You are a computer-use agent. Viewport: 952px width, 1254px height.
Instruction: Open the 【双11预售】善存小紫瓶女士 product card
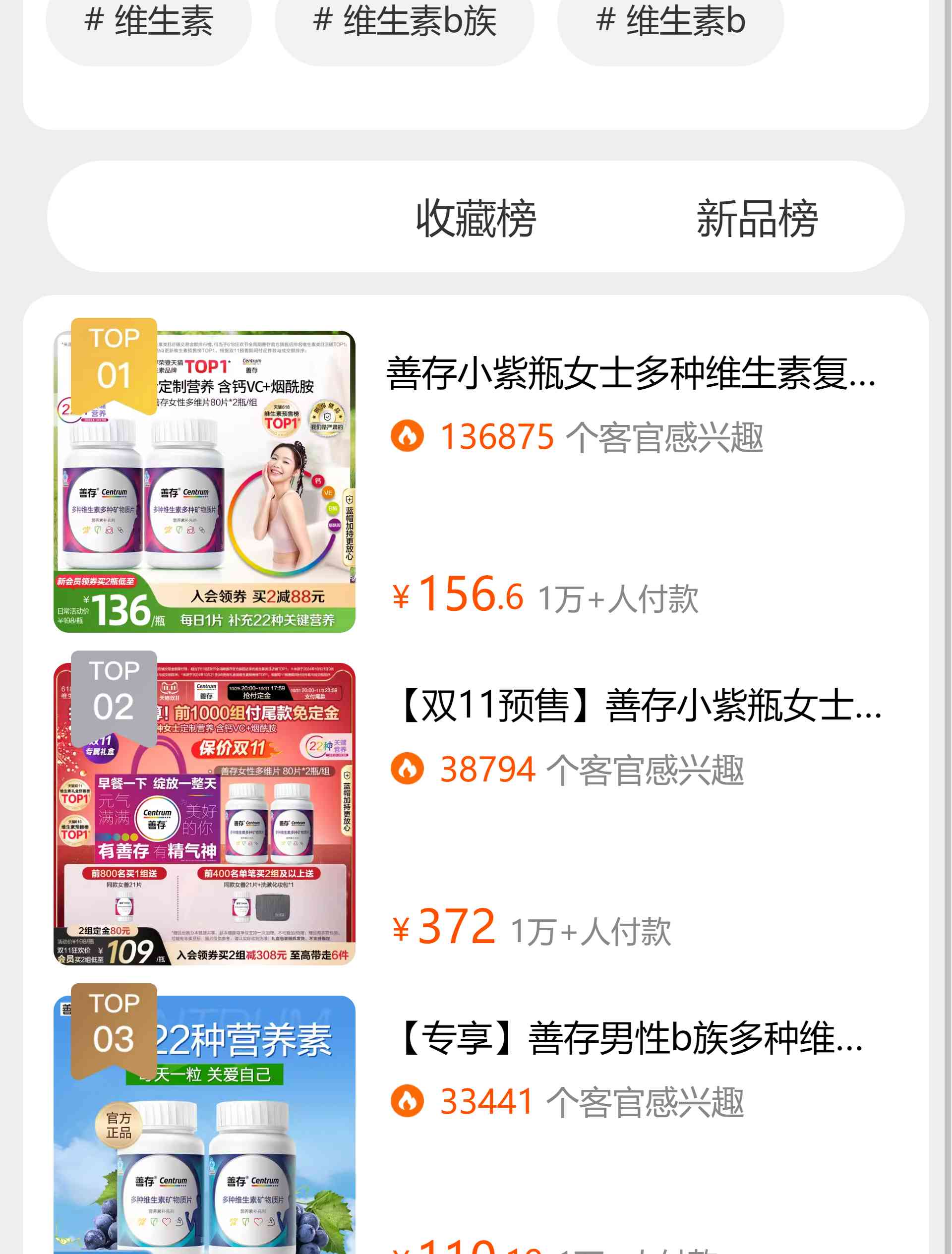(x=638, y=707)
